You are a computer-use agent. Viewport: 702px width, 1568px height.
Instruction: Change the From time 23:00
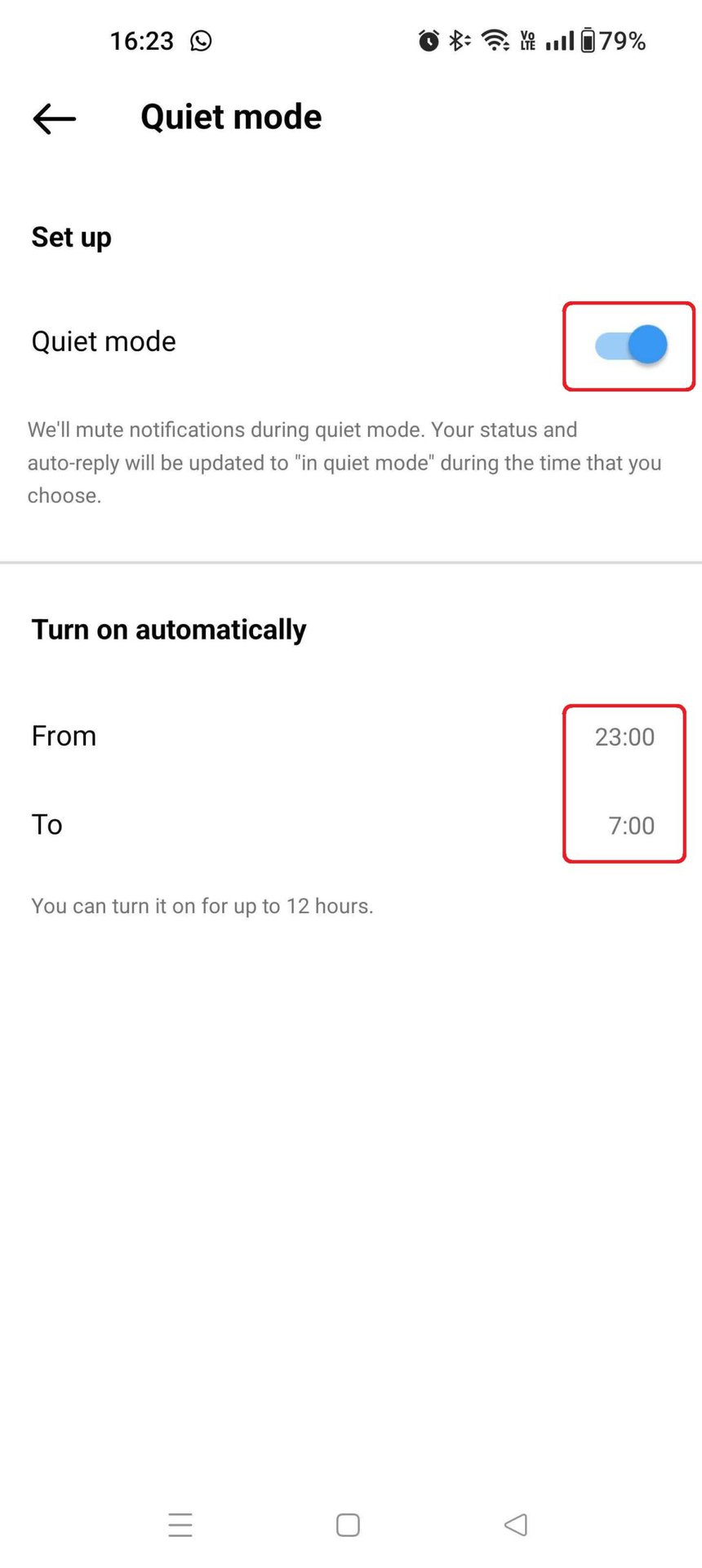pyautogui.click(x=624, y=737)
